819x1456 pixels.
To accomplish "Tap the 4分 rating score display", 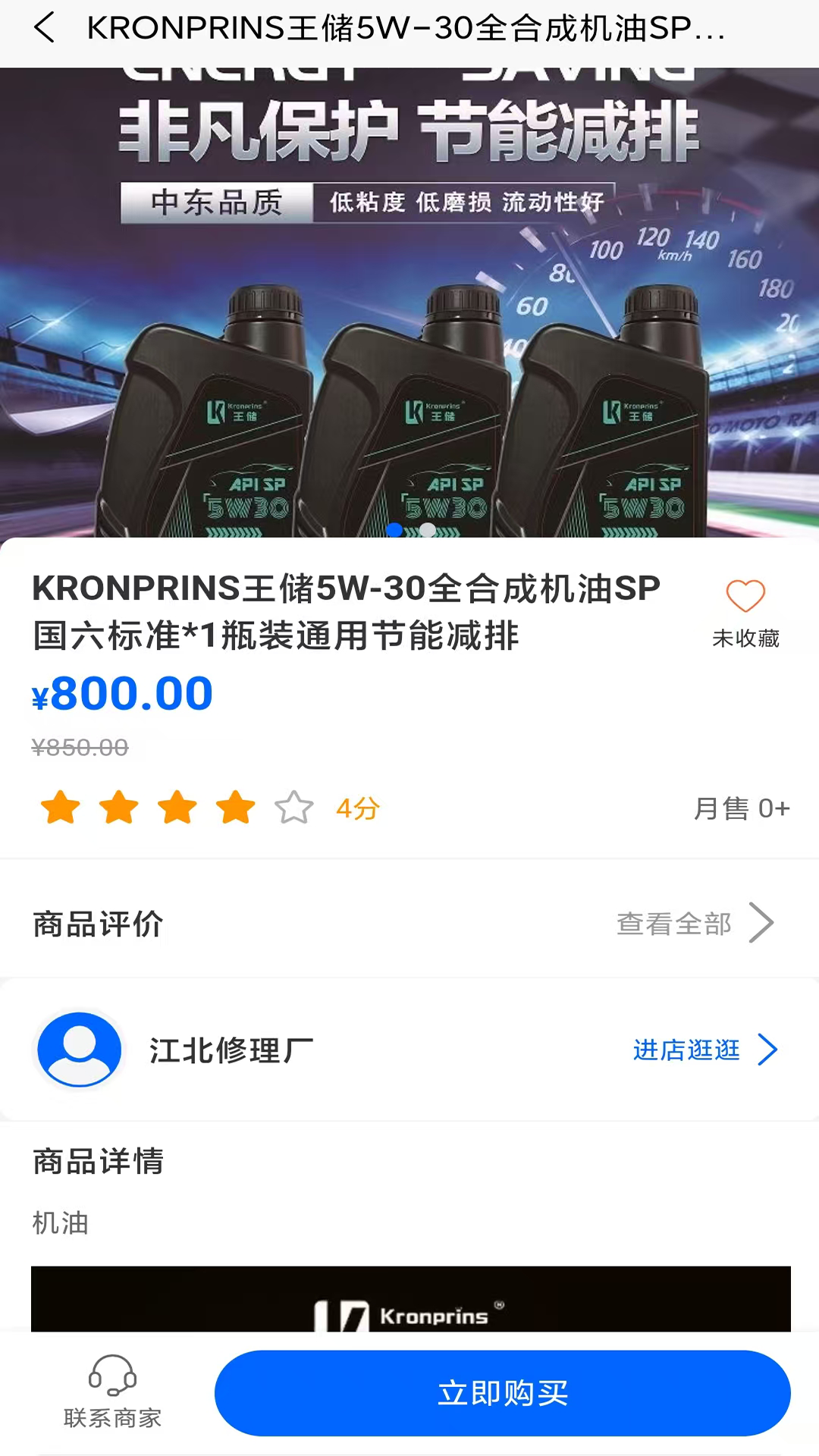I will [x=356, y=808].
